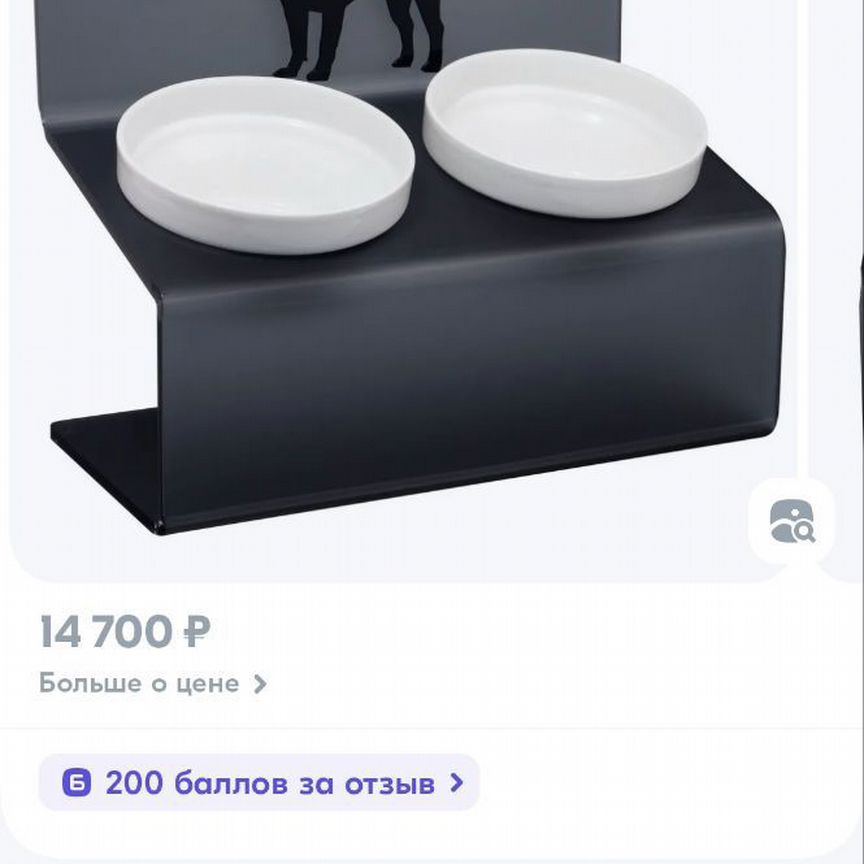The height and width of the screenshot is (864, 864).
Task: Open the Больше о цене link
Action: pos(153,684)
